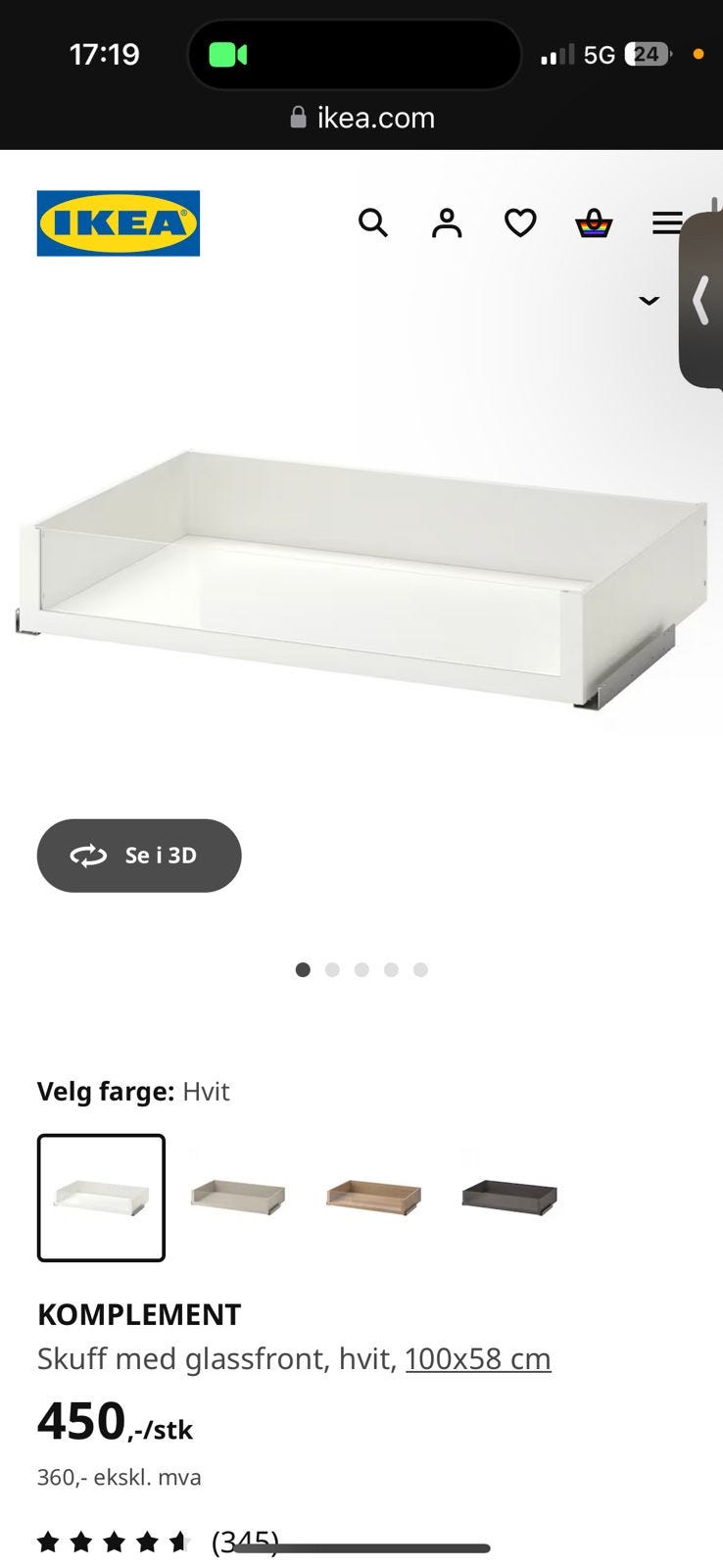Viewport: 723px width, 1568px height.
Task: Tap the ikea.com address bar
Action: click(361, 118)
